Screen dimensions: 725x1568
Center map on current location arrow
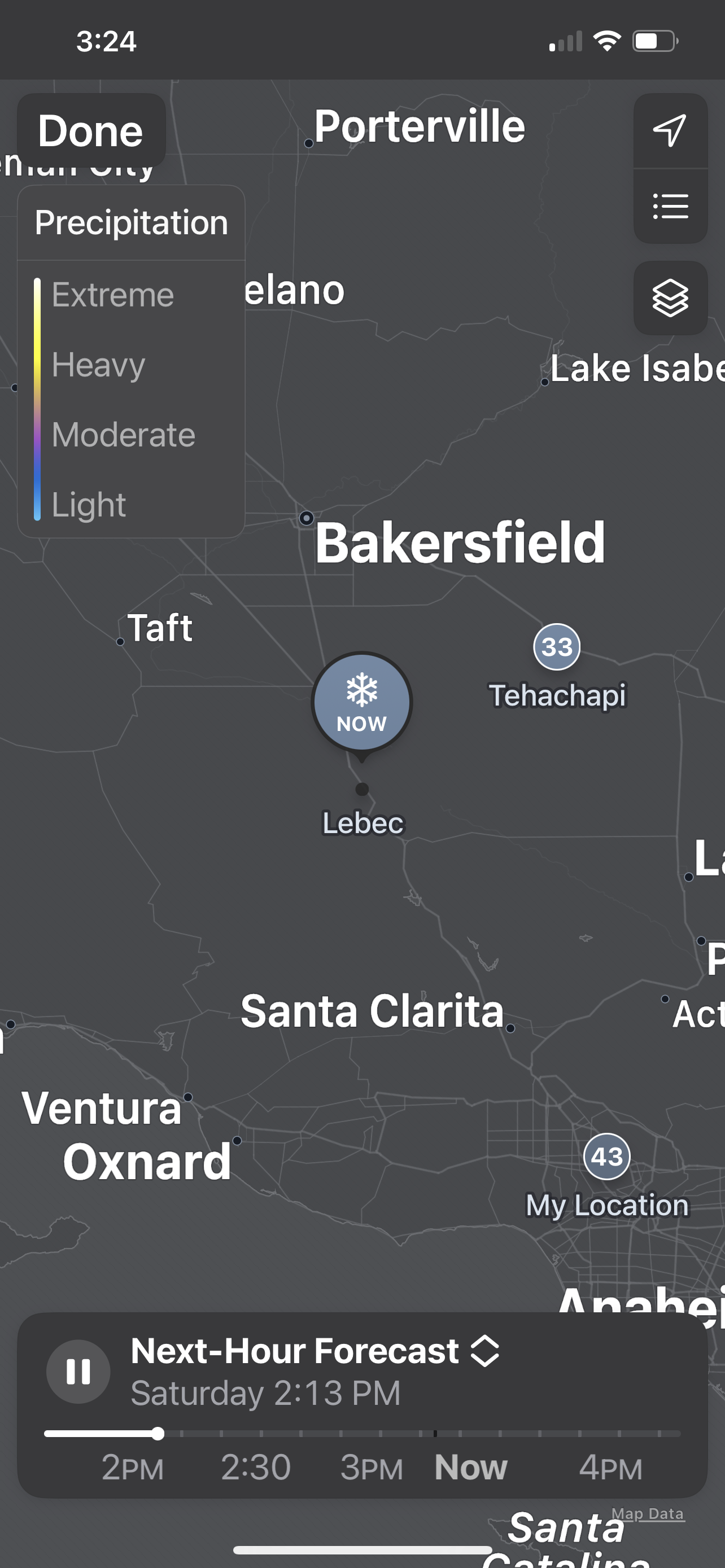tap(670, 130)
